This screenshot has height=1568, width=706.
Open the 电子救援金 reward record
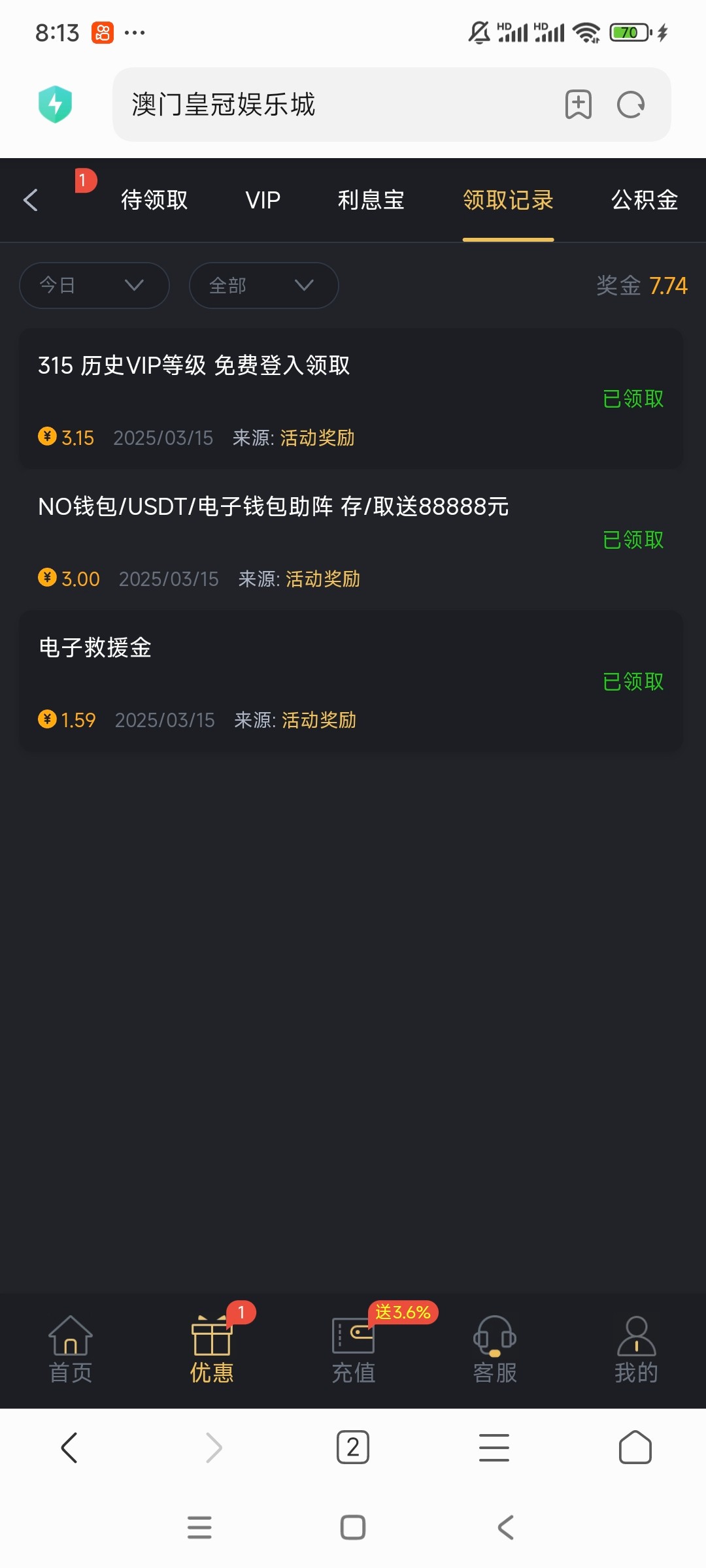(x=351, y=681)
